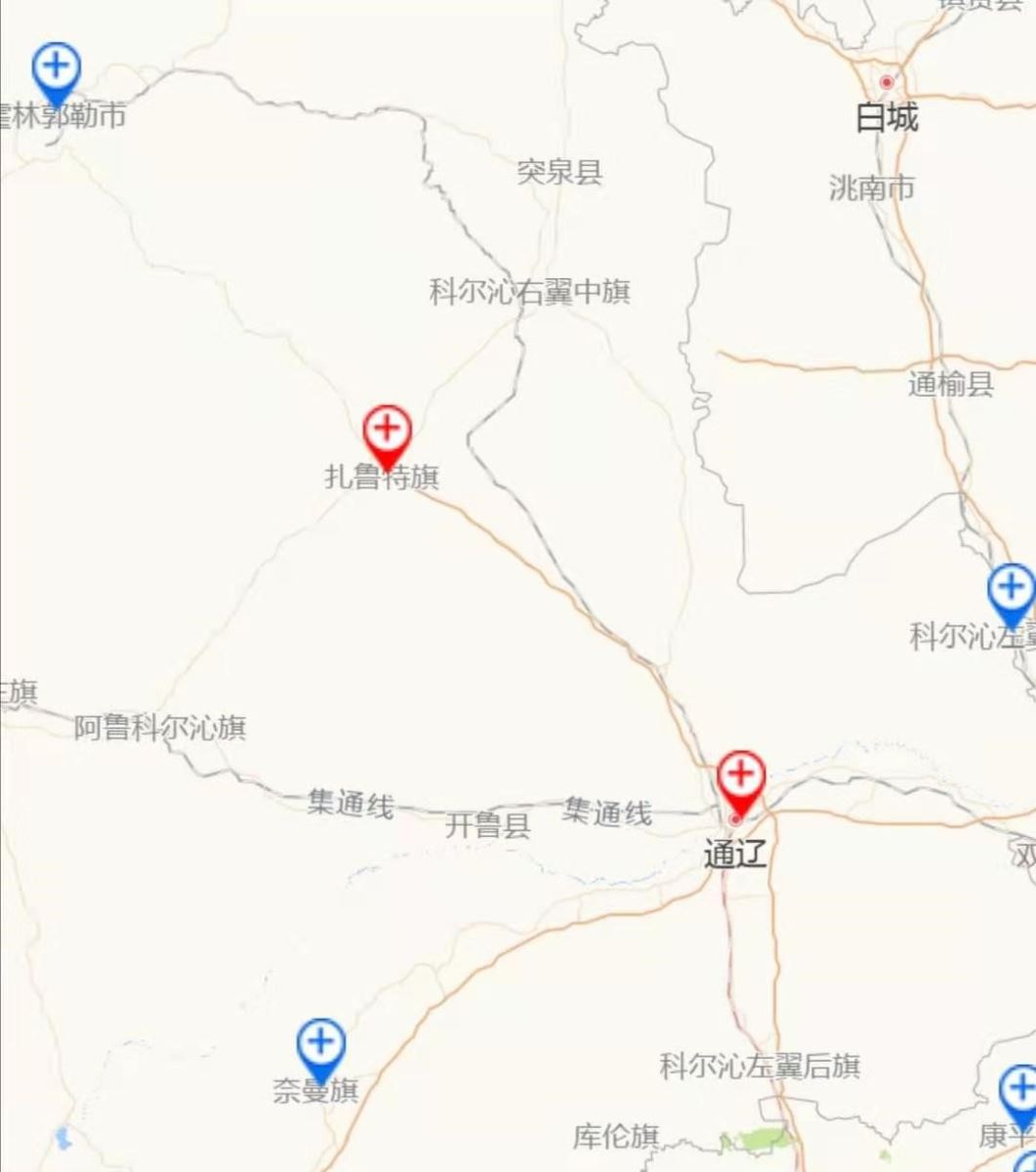This screenshot has height=1172, width=1036.
Task: Tap the red marker on 扎鲁特旗
Action: pos(388,432)
